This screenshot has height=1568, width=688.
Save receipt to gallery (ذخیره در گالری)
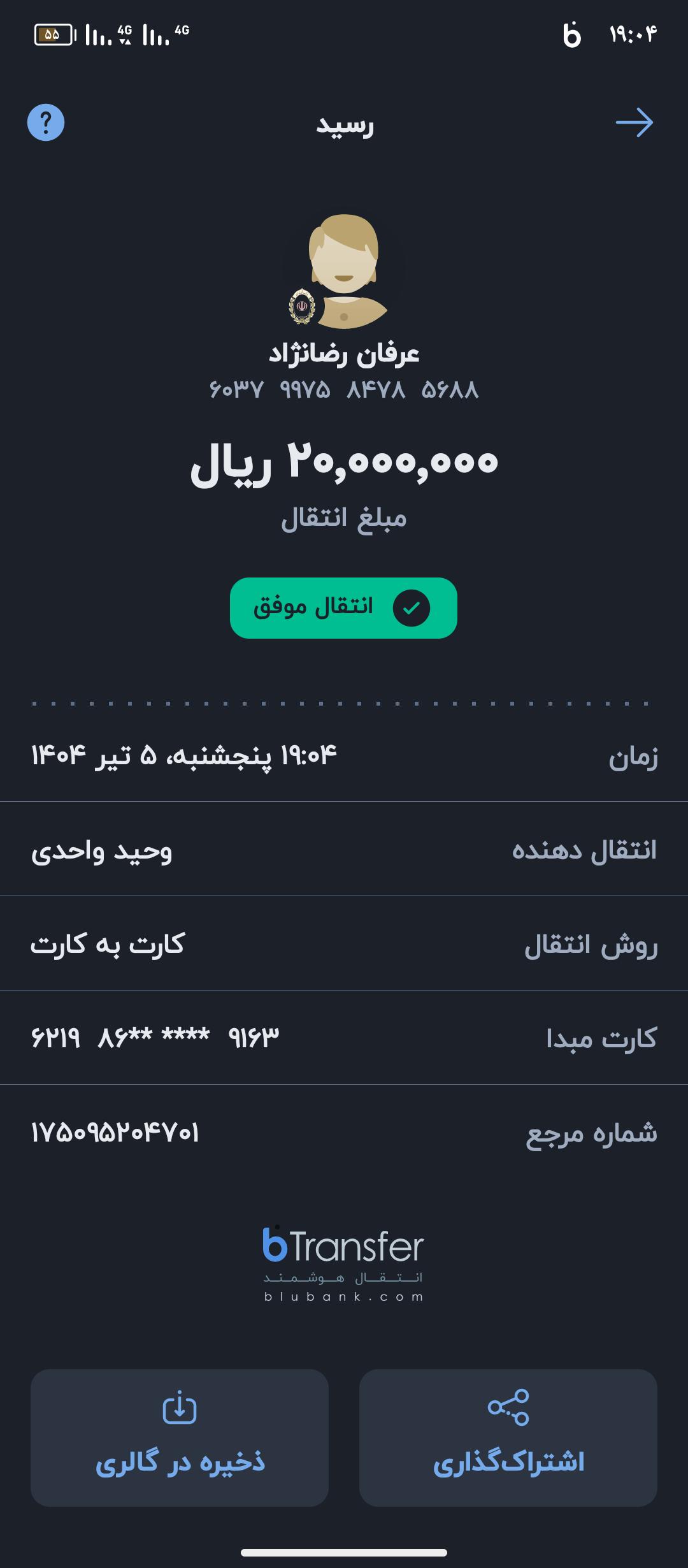(180, 1437)
